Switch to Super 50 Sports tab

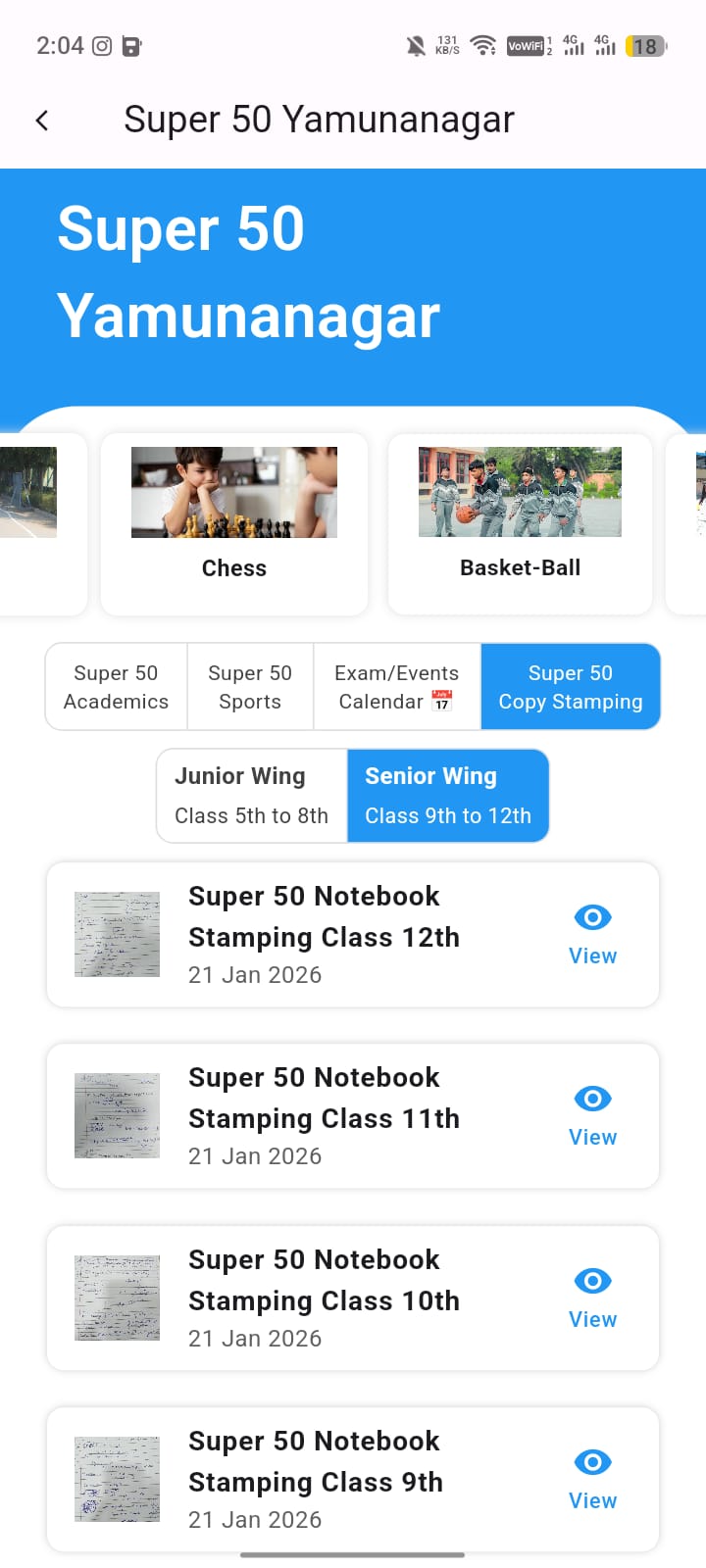[x=250, y=687]
